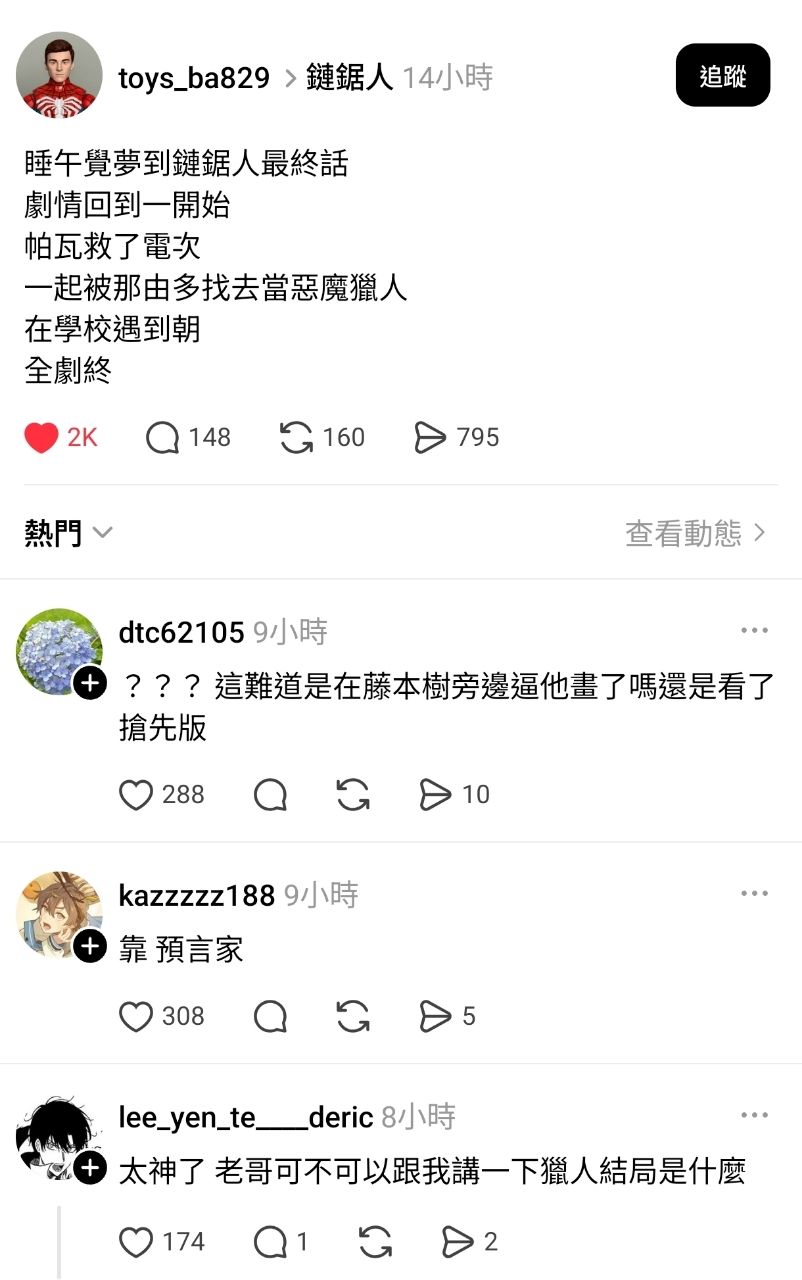Like toys_ba829's post
The image size is (802, 1280).
pyautogui.click(x=41, y=437)
